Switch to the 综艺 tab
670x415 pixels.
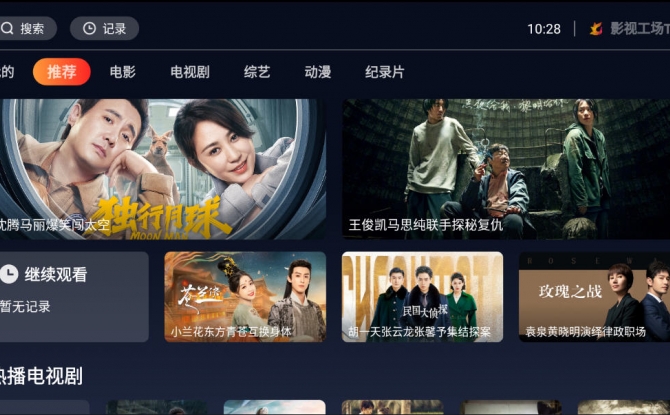[x=257, y=72]
